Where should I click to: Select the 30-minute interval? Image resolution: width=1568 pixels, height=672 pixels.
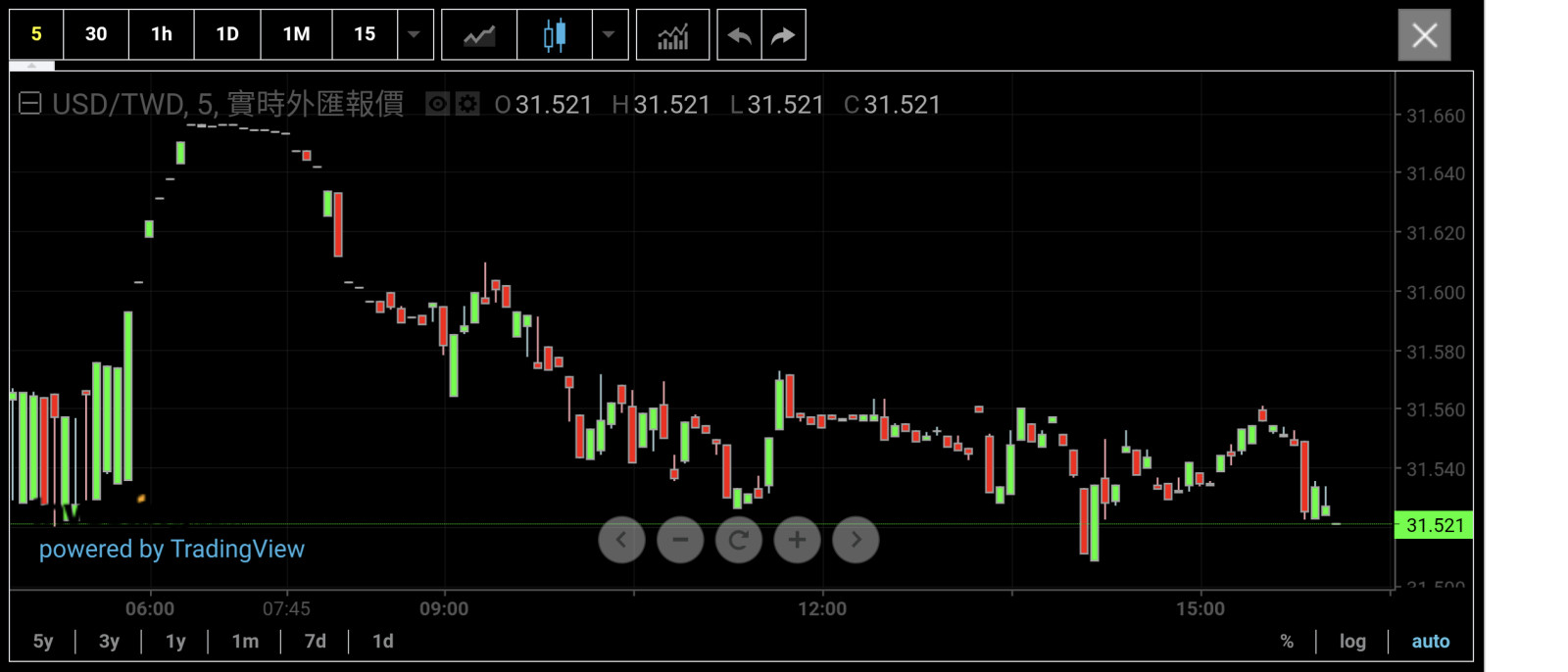point(96,34)
